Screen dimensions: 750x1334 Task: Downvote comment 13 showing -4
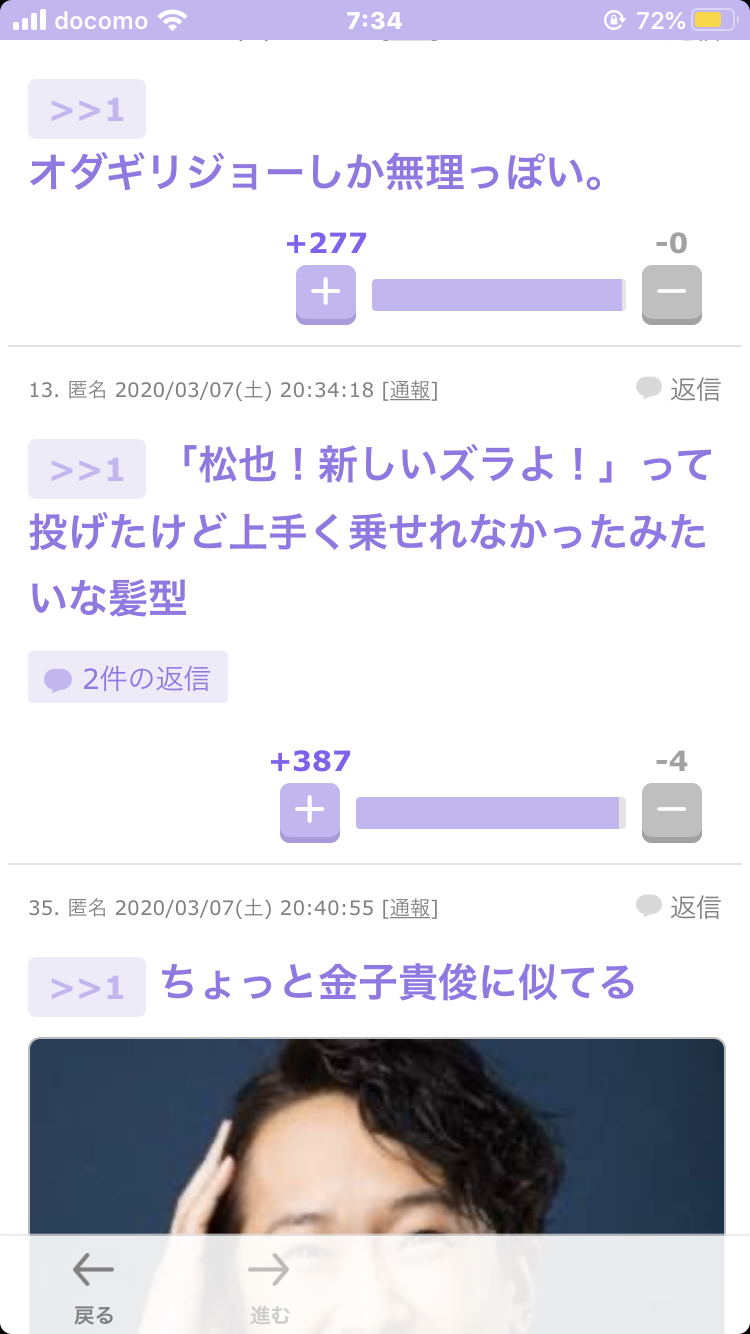coord(672,813)
